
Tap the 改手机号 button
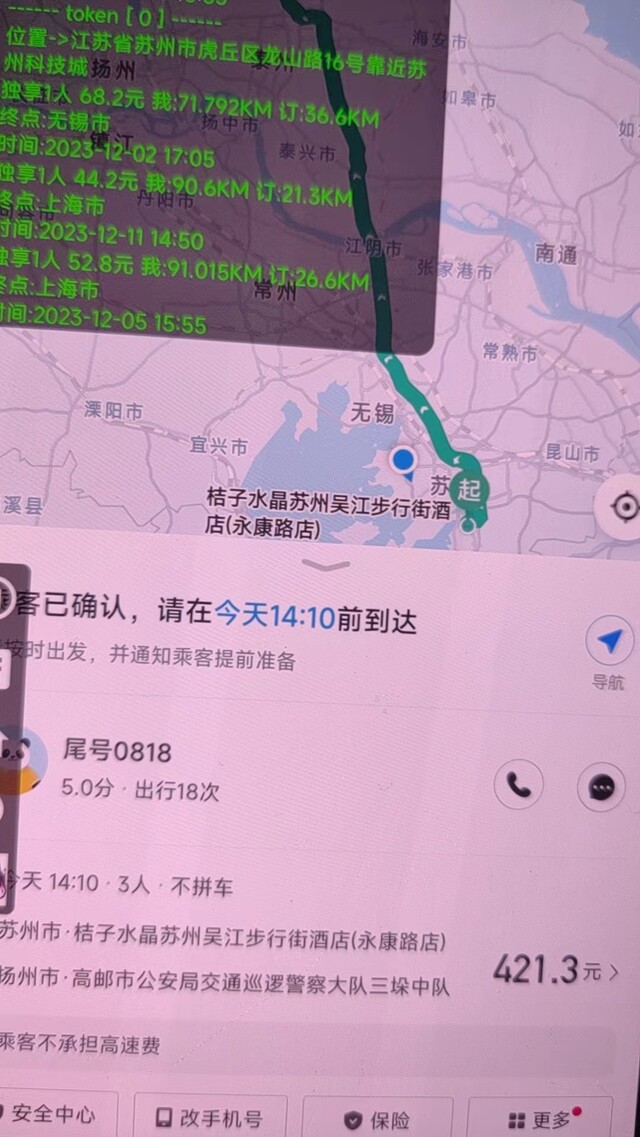pos(211,1117)
